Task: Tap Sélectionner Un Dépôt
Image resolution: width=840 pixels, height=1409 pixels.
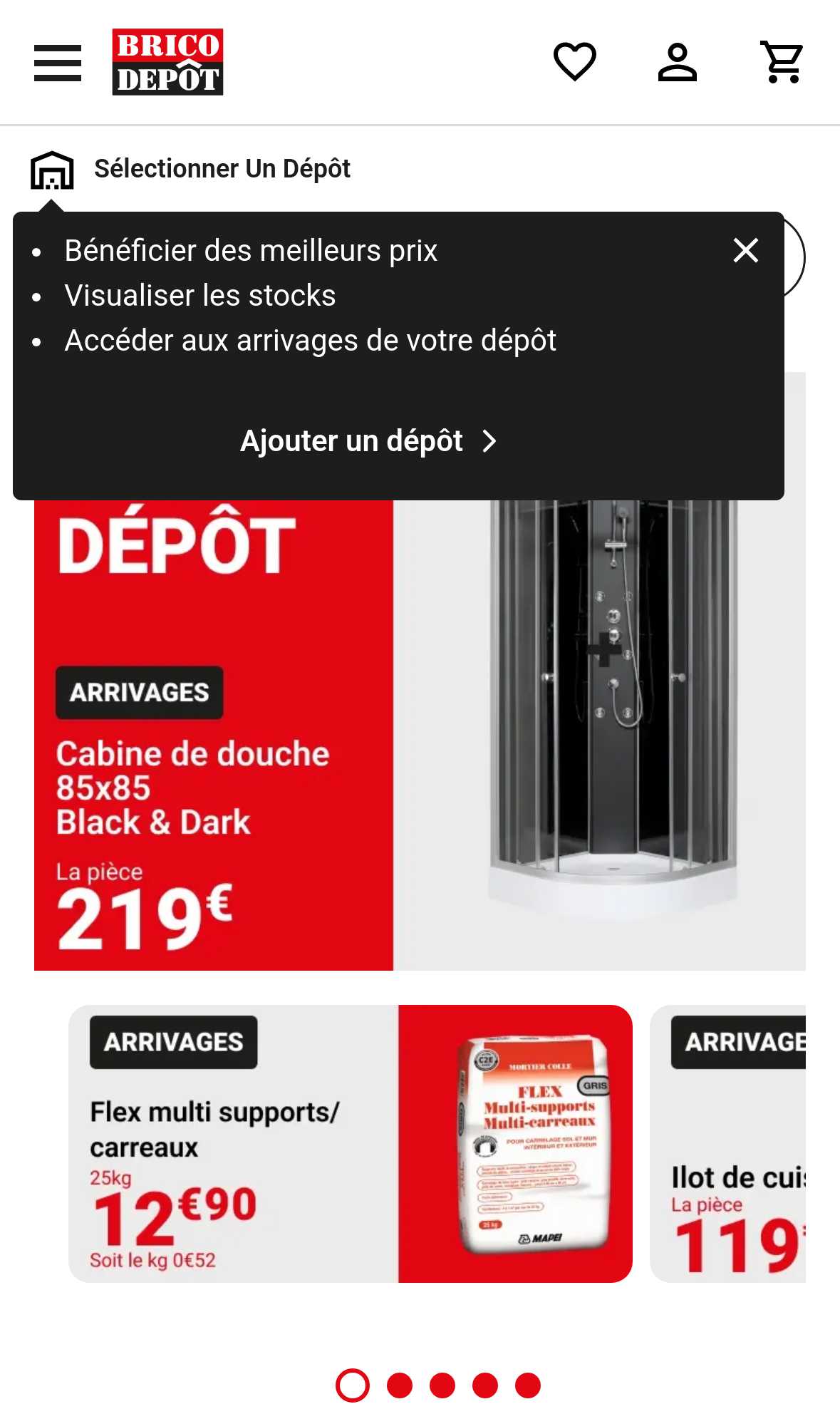Action: [x=191, y=170]
